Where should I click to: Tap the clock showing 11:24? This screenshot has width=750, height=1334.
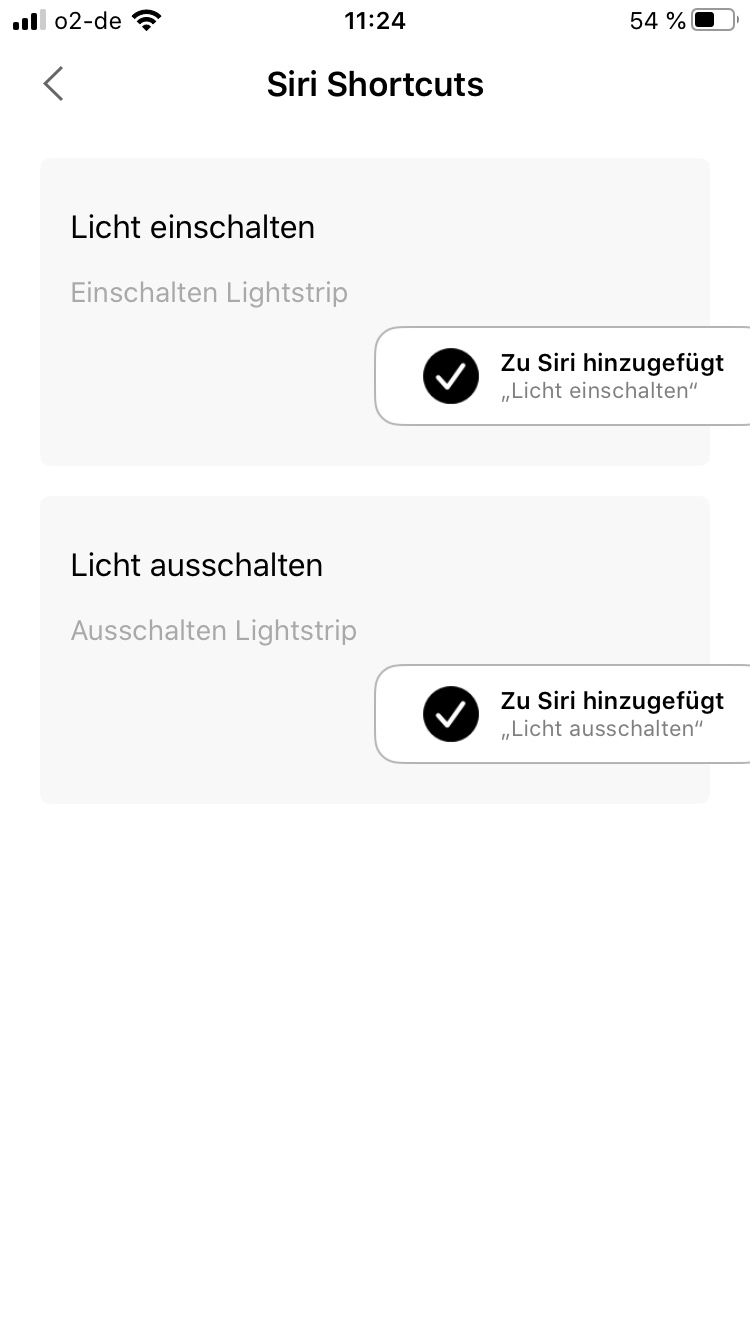click(x=375, y=20)
